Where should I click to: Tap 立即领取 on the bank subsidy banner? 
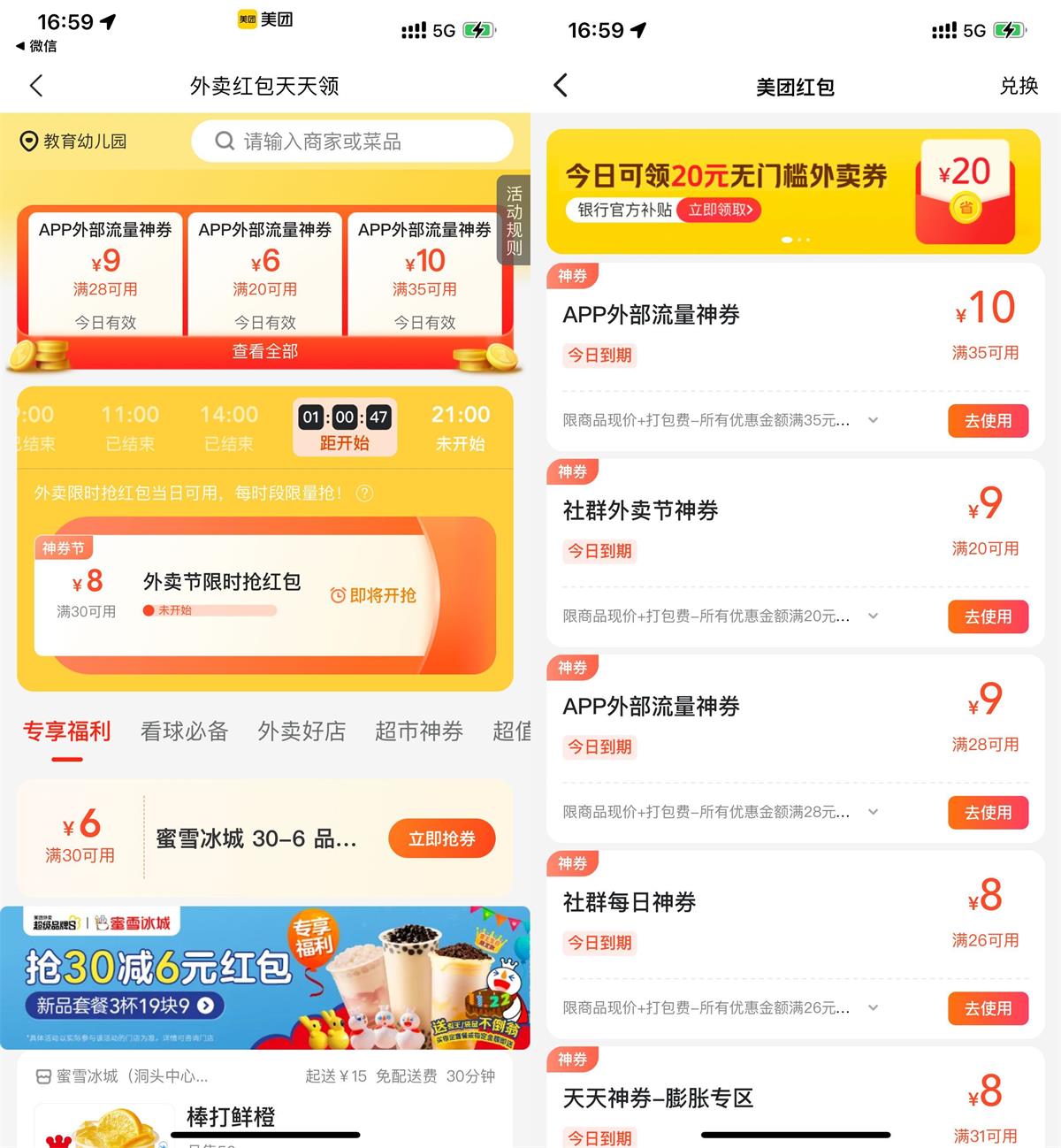[720, 210]
